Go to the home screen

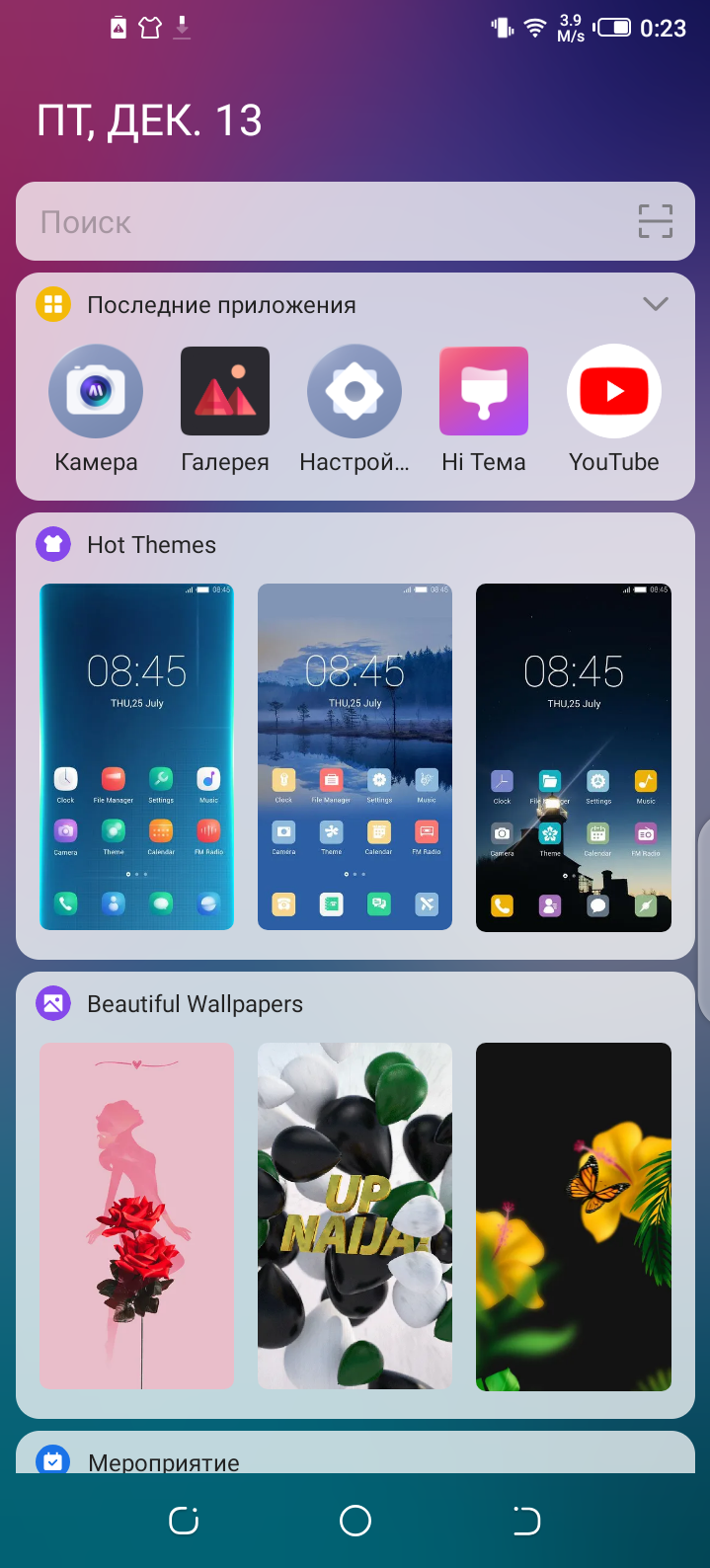click(x=355, y=1521)
